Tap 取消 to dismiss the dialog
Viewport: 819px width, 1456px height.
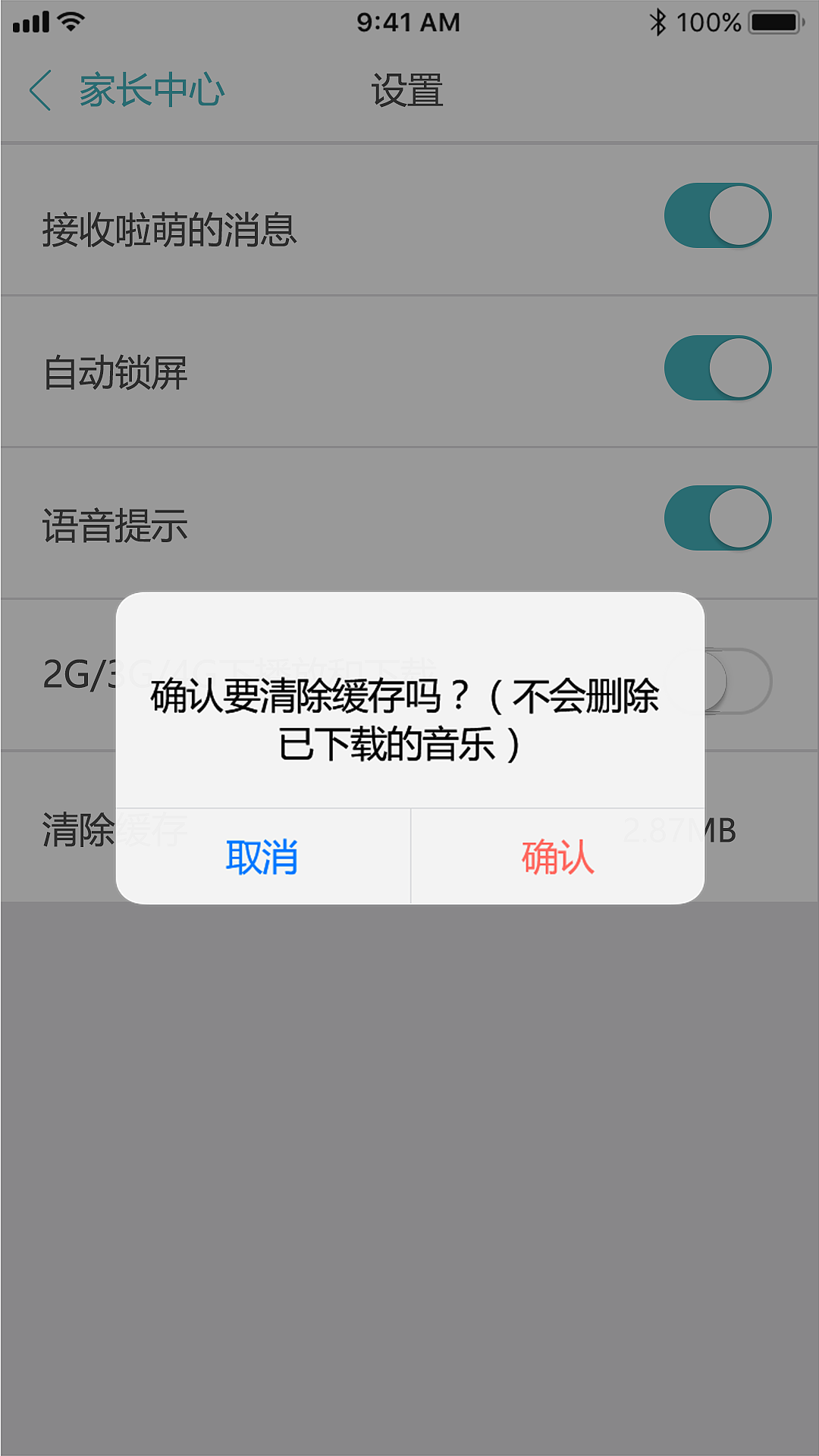(262, 858)
